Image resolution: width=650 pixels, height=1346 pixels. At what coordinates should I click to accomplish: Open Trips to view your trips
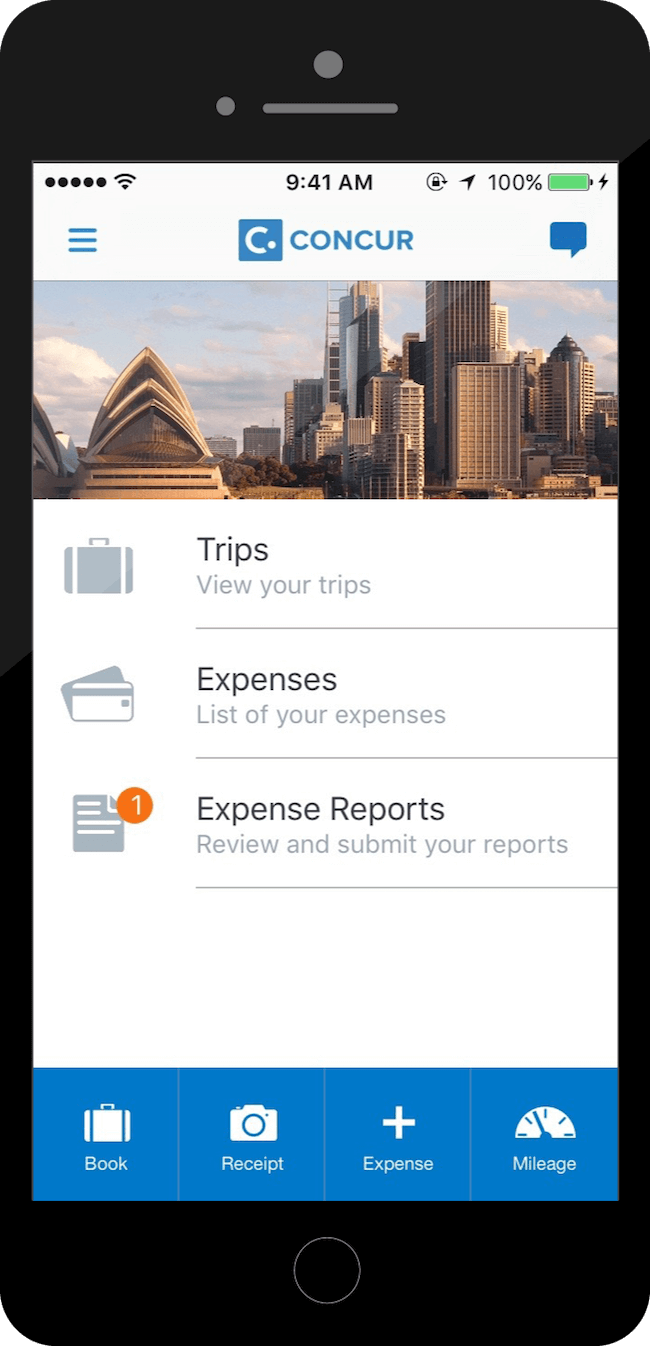coord(325,565)
